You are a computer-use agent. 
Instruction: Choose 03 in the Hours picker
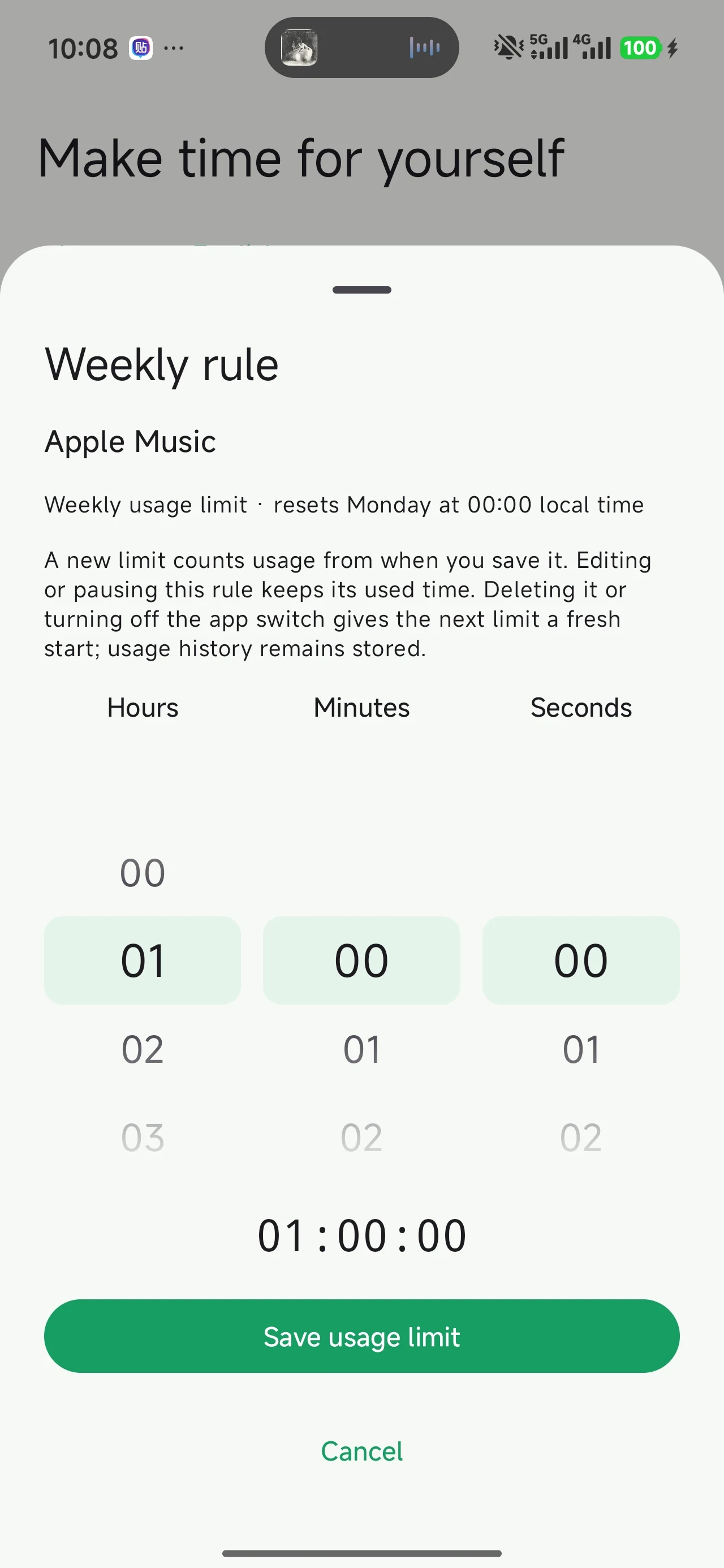[x=143, y=1137]
